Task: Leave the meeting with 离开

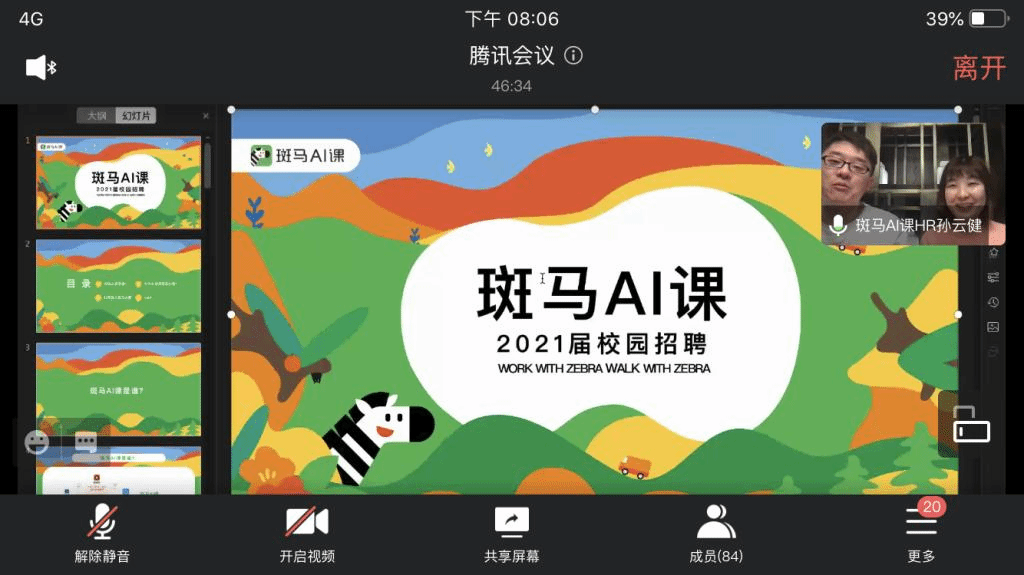Action: click(x=978, y=68)
